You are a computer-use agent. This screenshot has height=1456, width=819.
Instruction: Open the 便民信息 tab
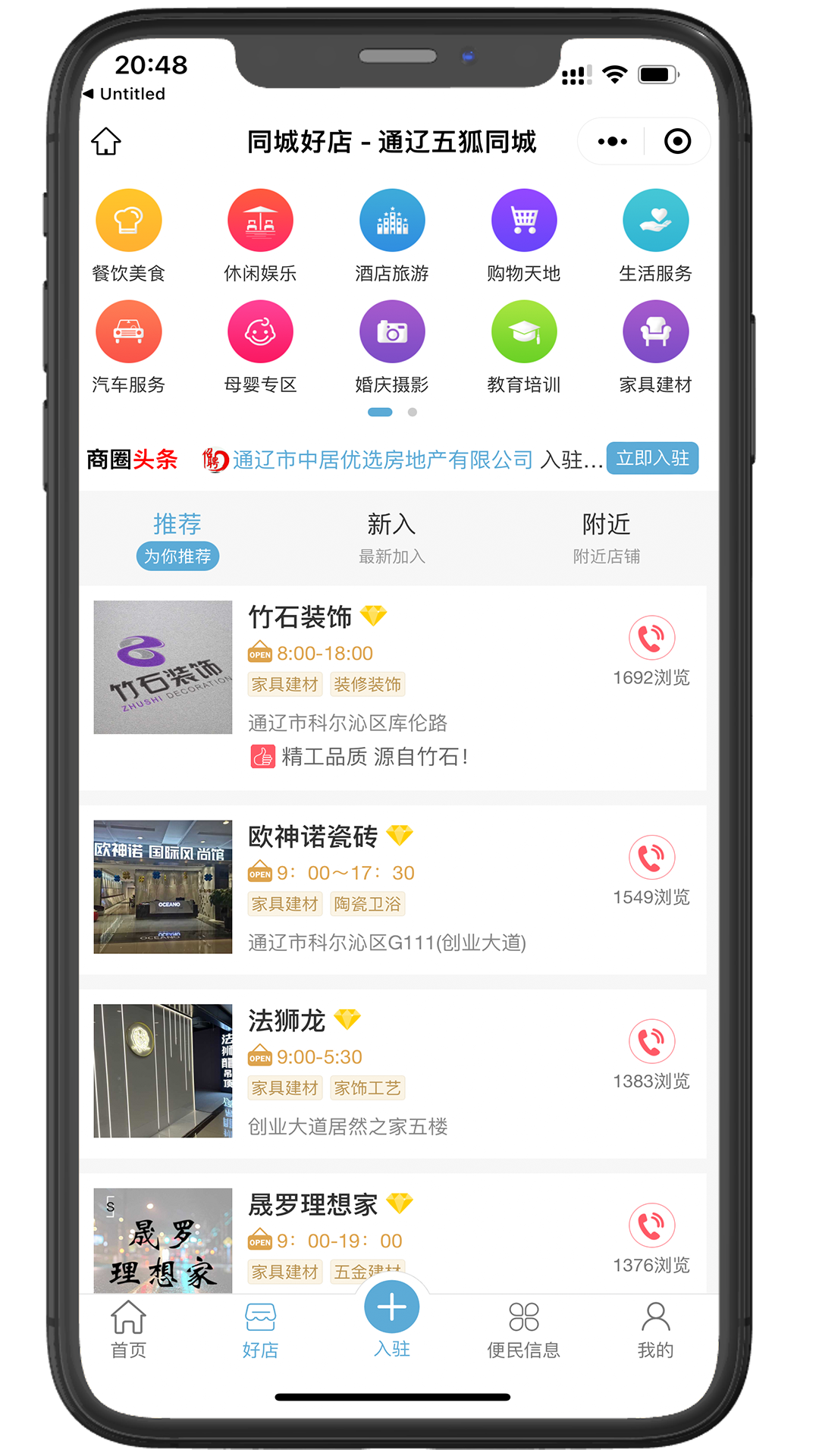coord(523,1329)
